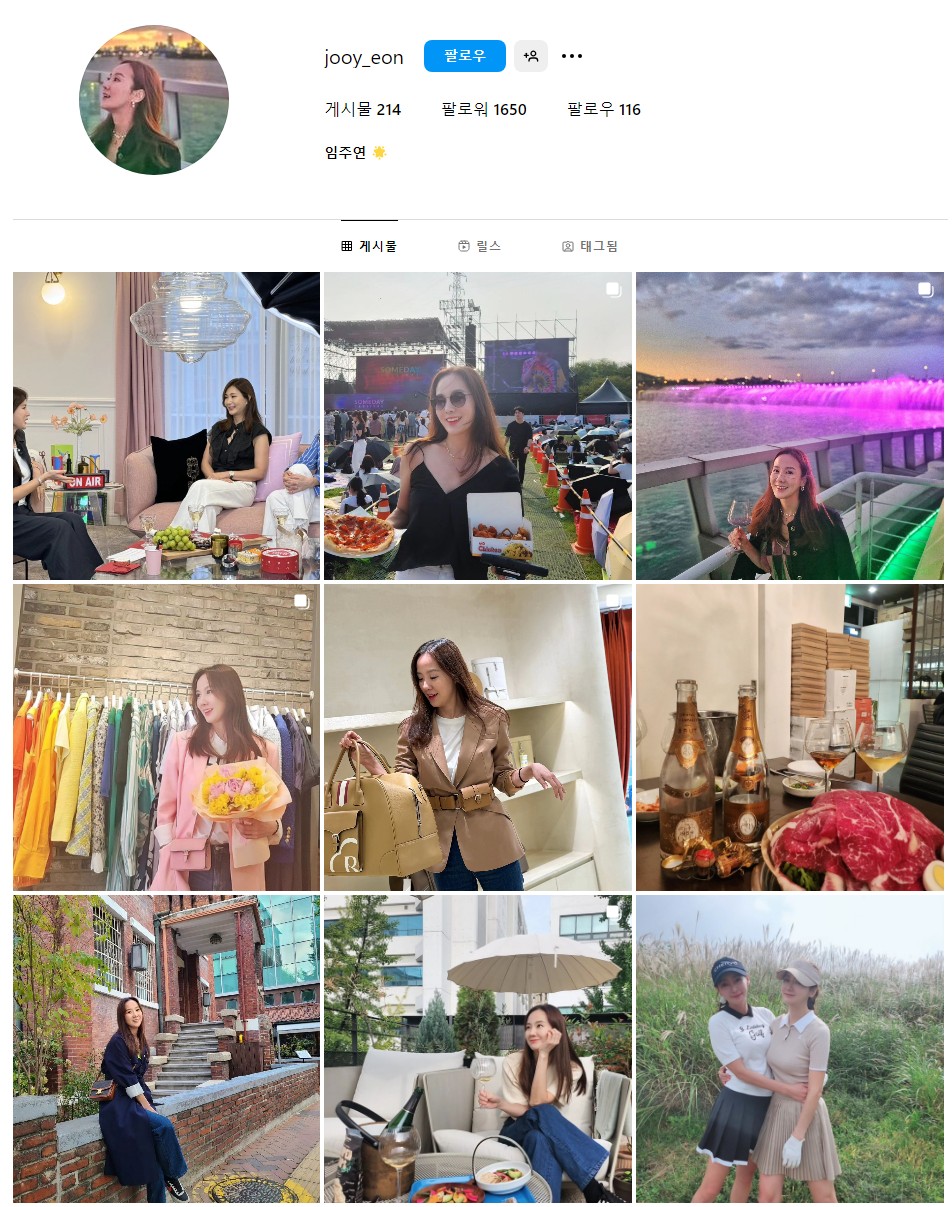Open the beige handbag post
Image resolution: width=952 pixels, height=1207 pixels.
(478, 738)
